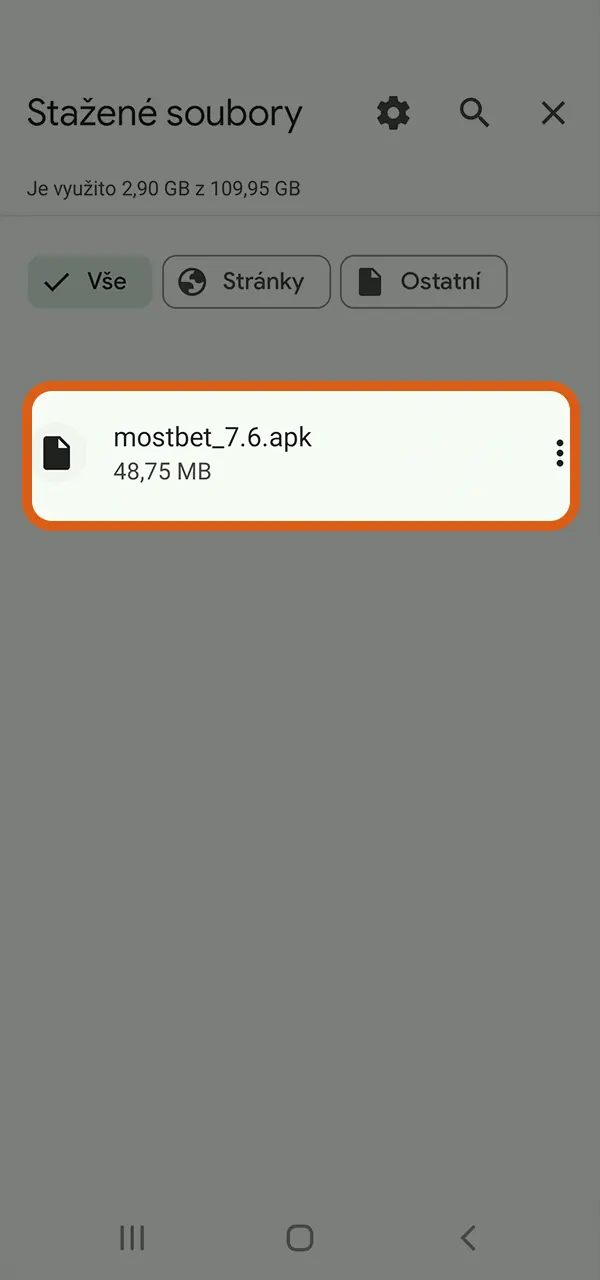Search downloaded files
Viewport: 600px width, 1280px height.
(474, 113)
